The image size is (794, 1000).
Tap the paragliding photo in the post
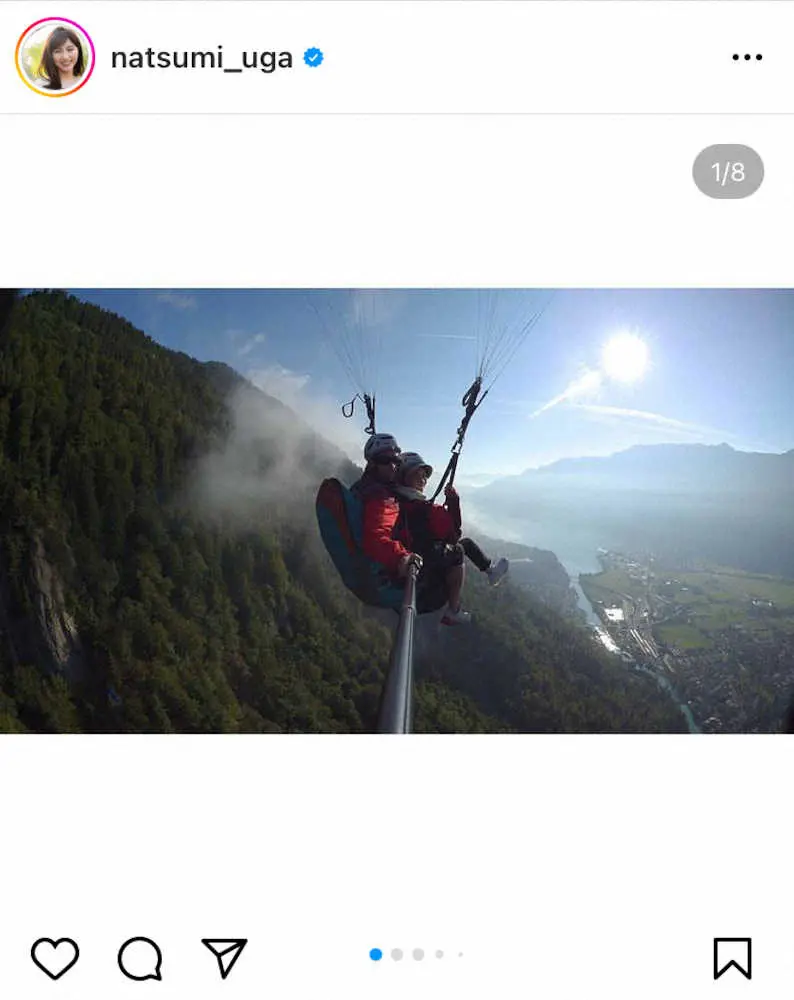click(x=397, y=511)
